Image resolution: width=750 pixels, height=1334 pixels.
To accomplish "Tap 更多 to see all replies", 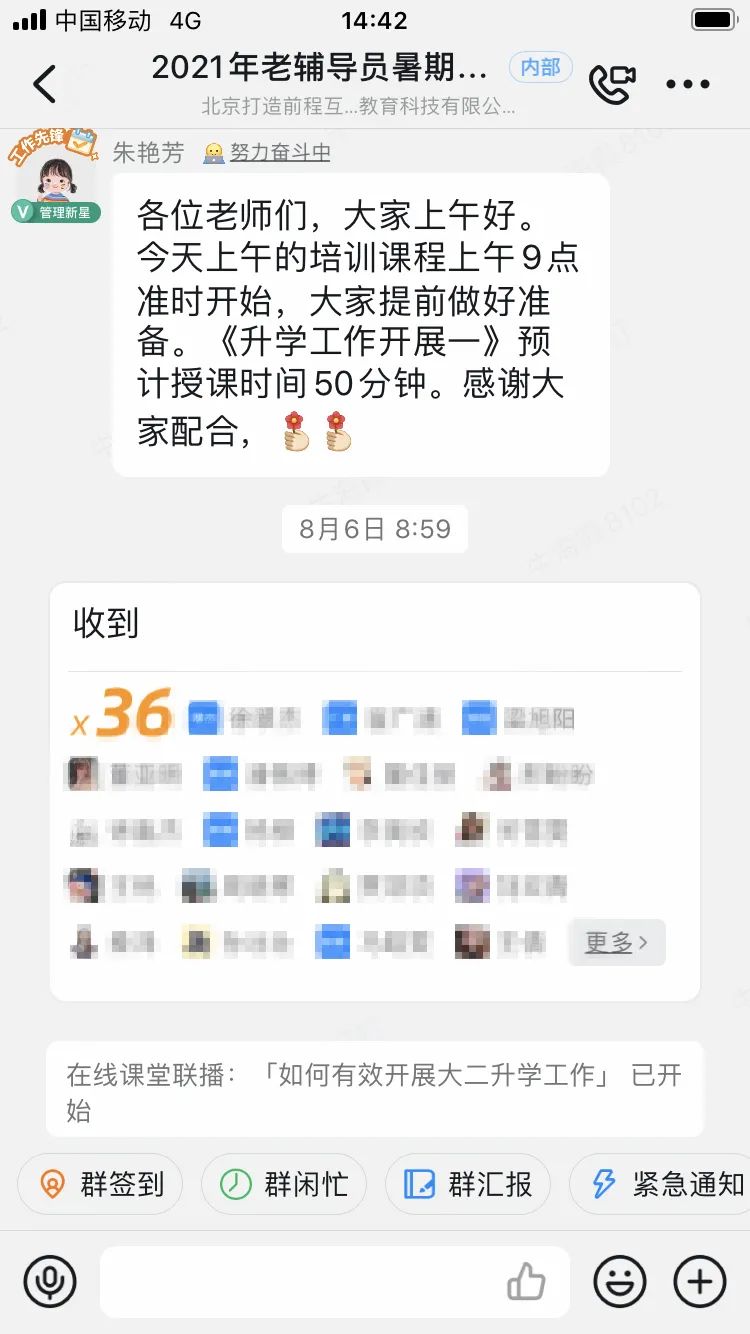I will [616, 942].
